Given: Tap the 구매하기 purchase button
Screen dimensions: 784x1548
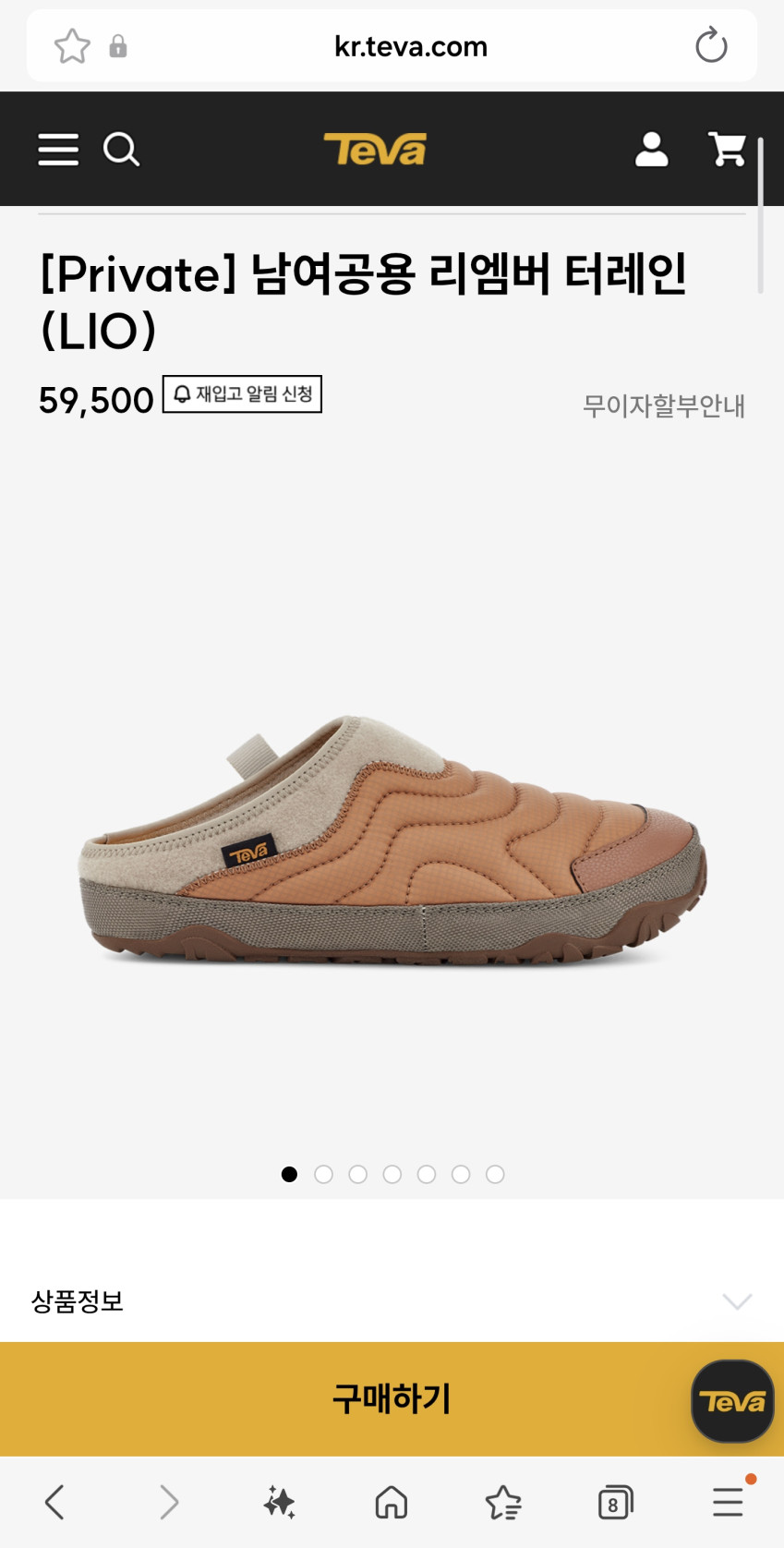Looking at the screenshot, I should [392, 1398].
